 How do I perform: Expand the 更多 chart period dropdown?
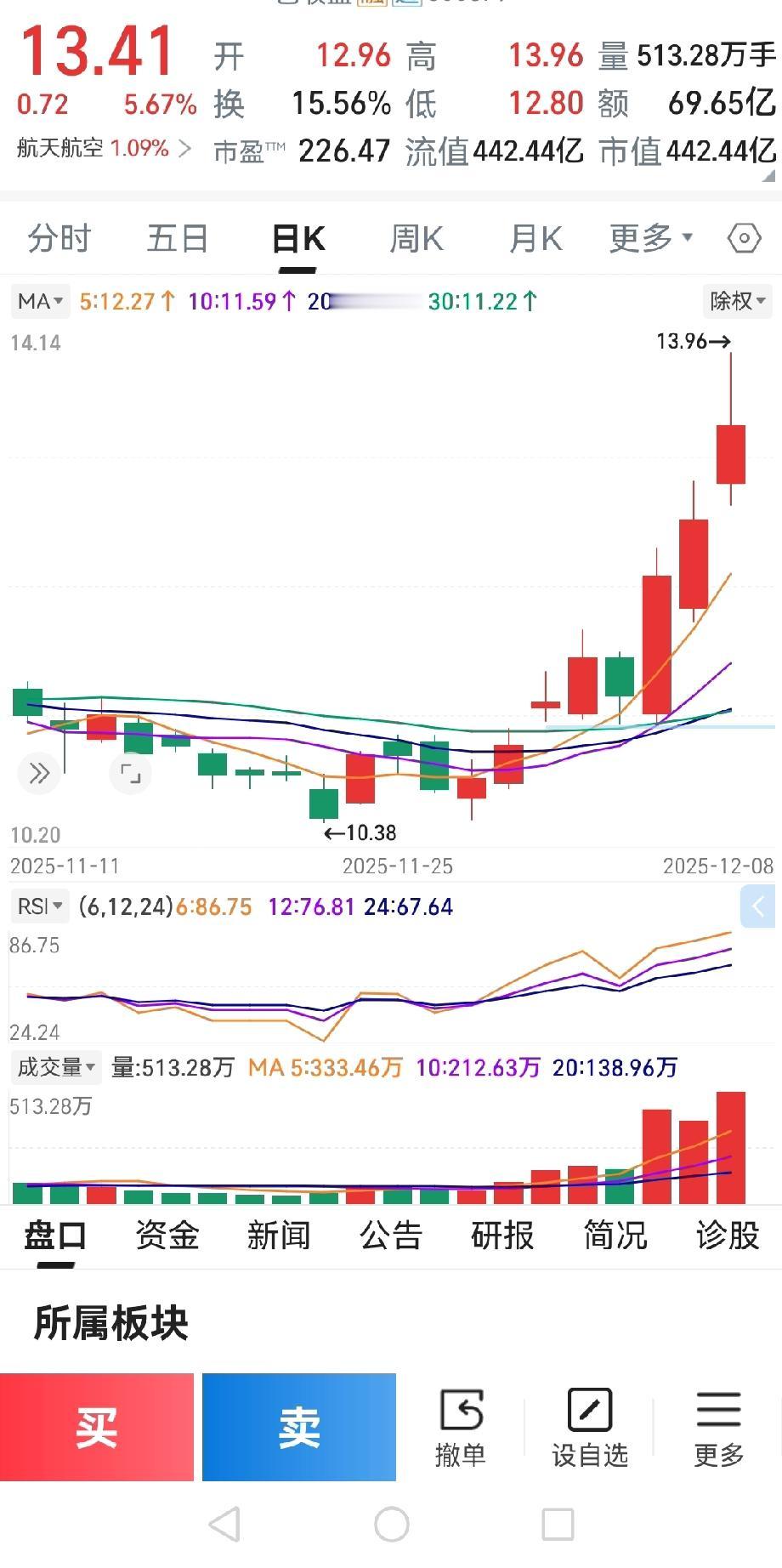(x=651, y=239)
